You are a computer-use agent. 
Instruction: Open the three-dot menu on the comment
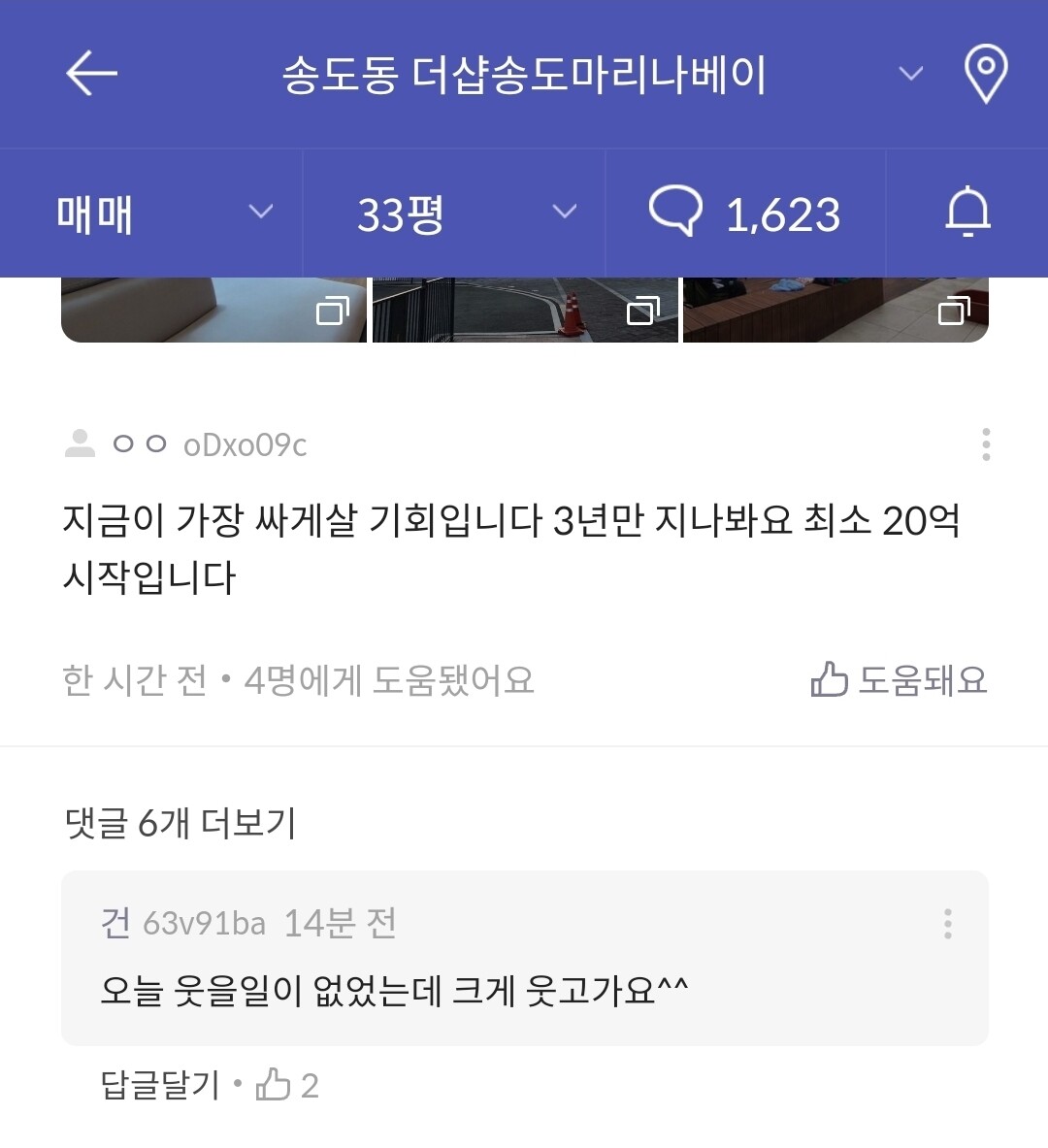tap(947, 924)
